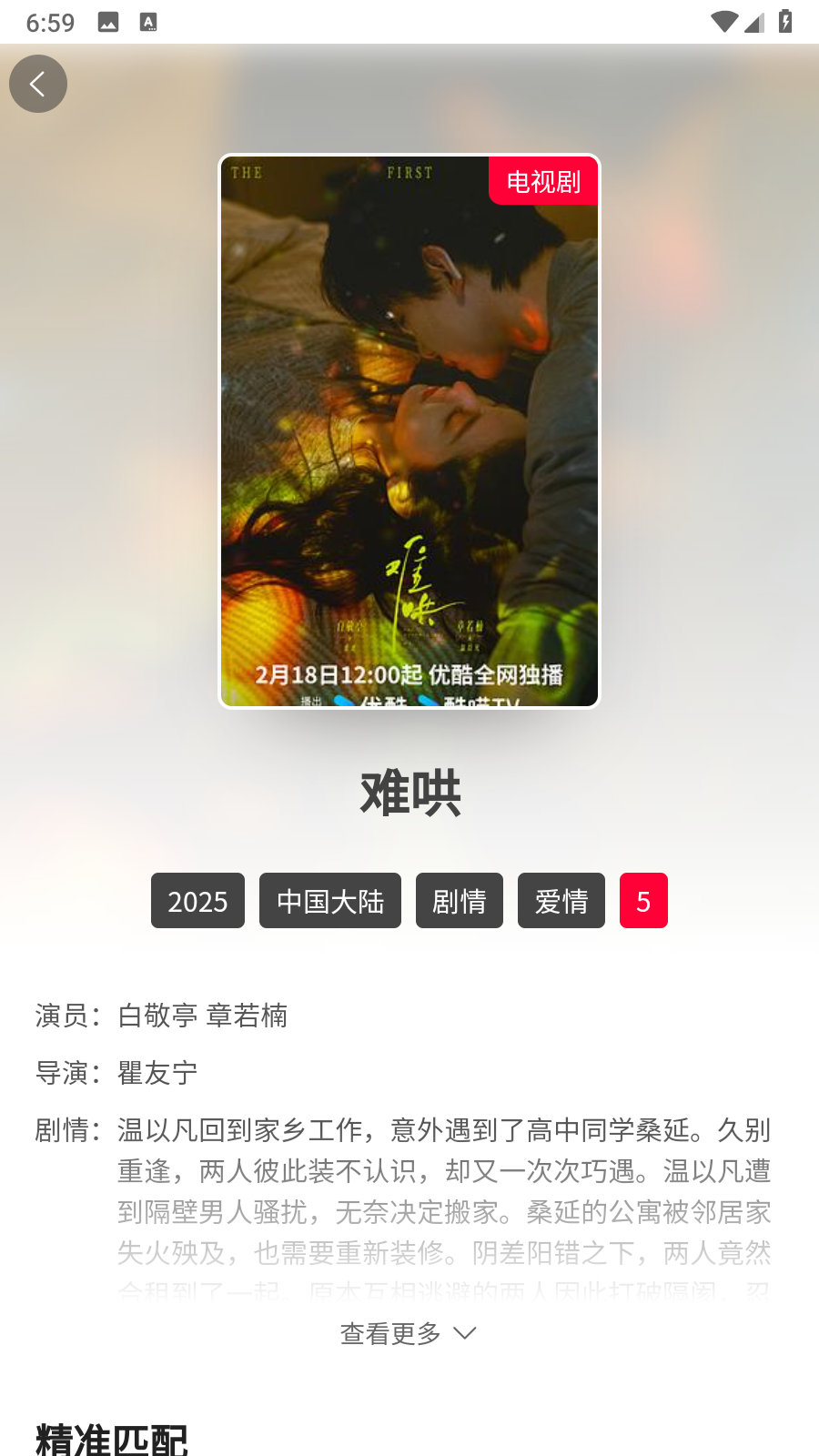Select the 2025 year tag

click(x=197, y=901)
